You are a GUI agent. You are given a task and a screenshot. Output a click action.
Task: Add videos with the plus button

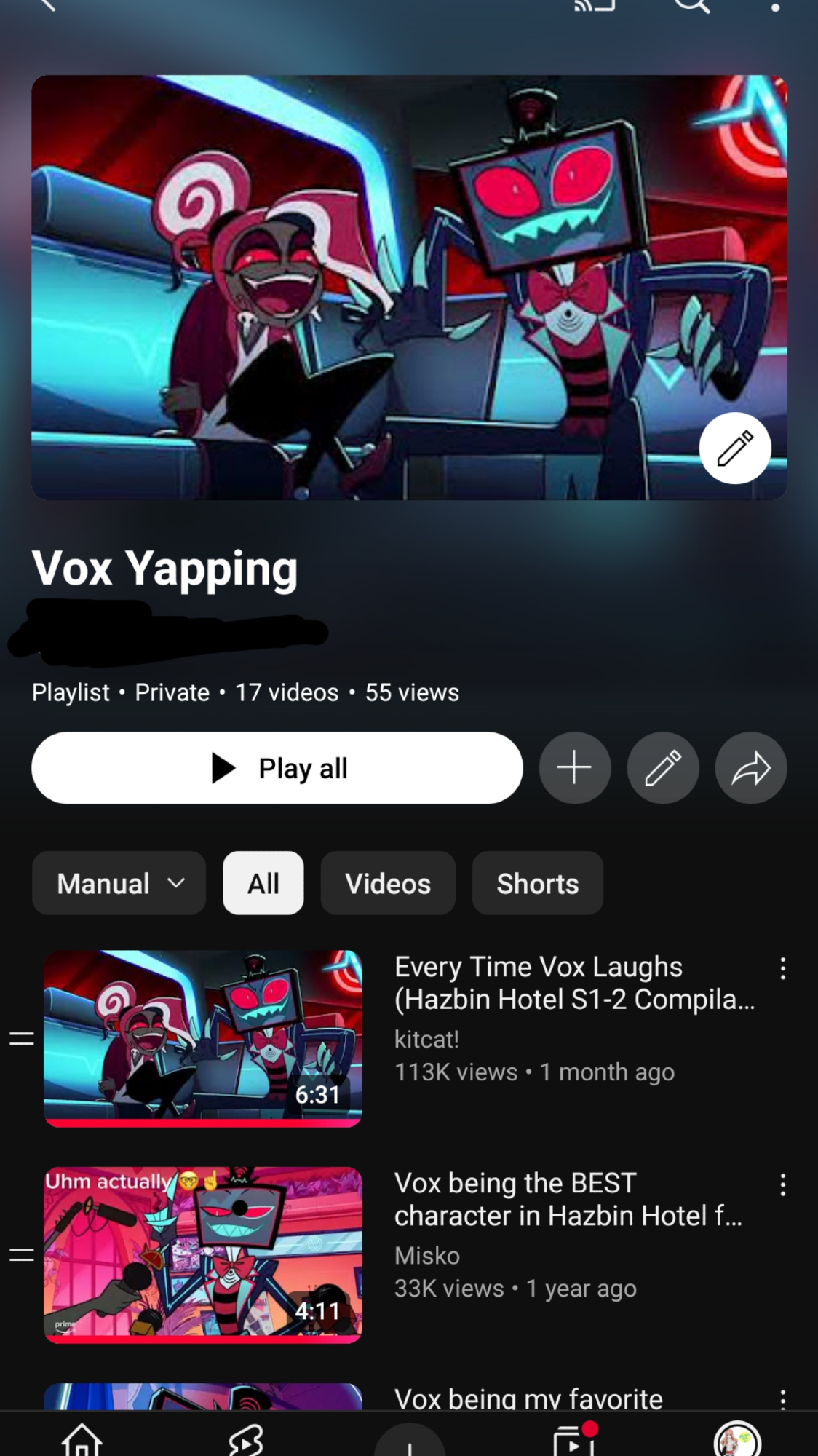point(574,768)
